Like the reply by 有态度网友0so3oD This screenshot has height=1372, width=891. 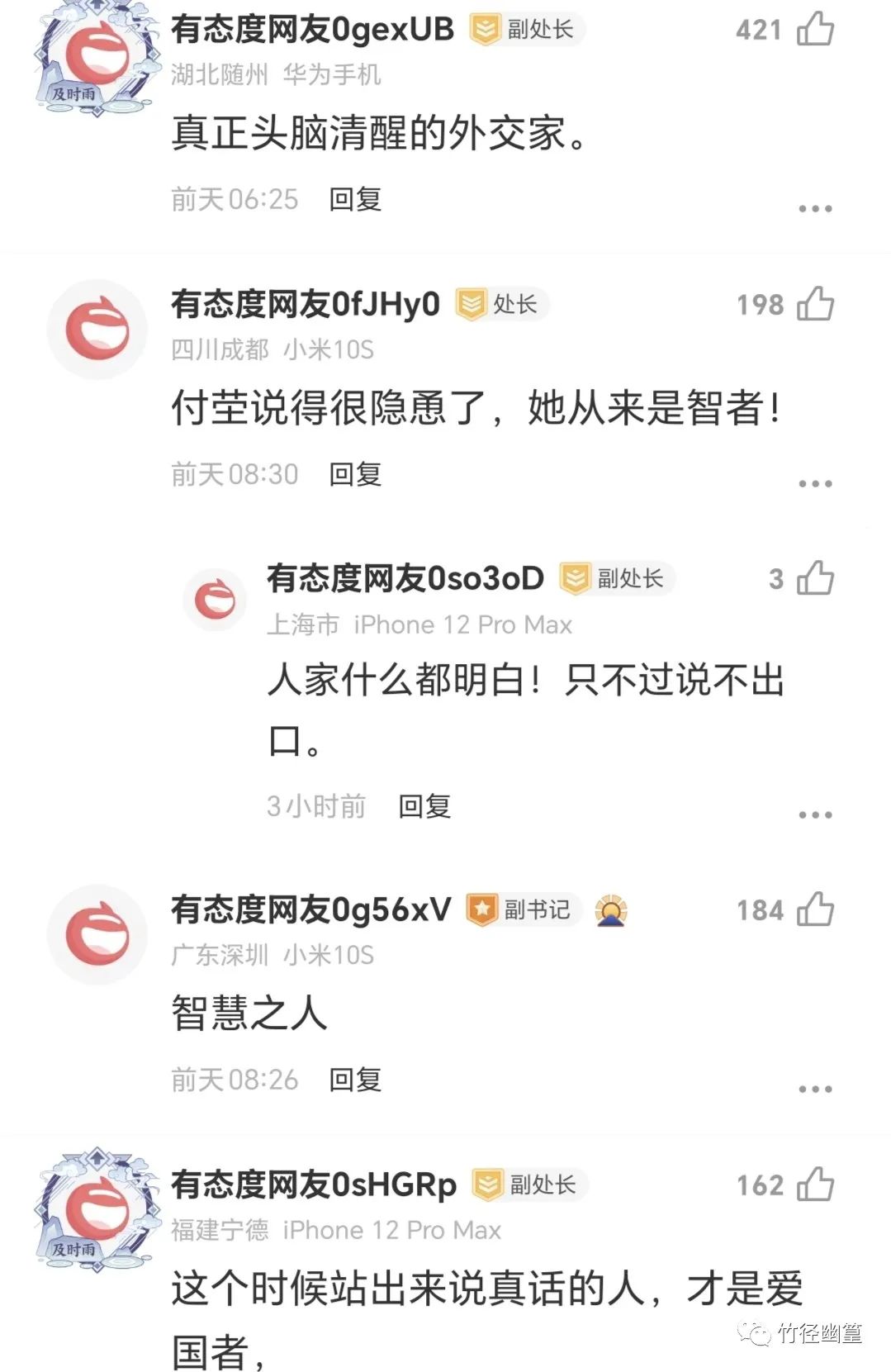point(814,579)
